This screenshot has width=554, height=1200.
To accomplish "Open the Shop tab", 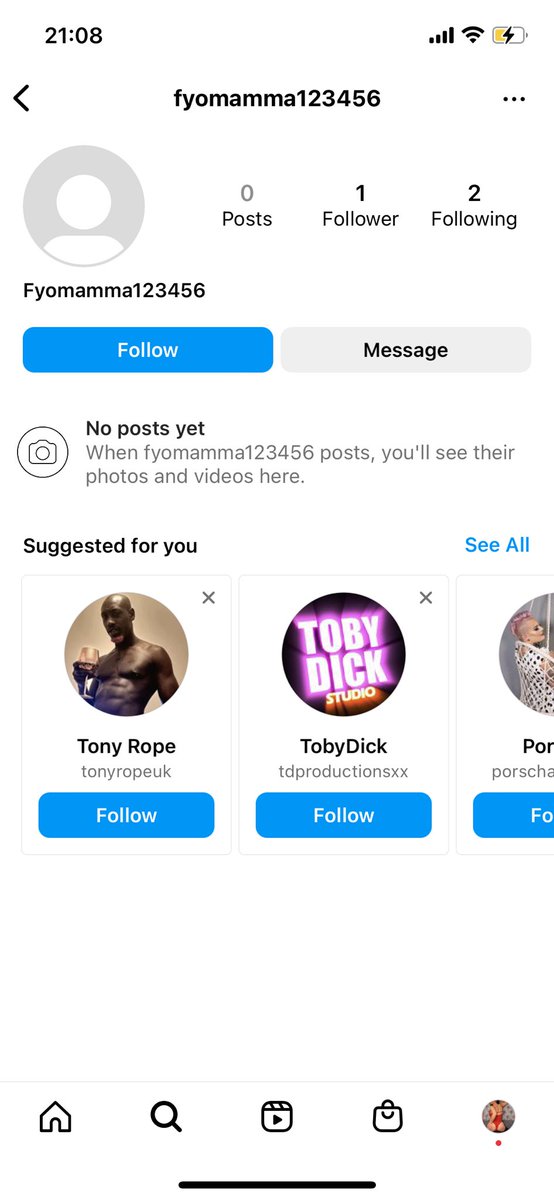I will [x=387, y=1116].
